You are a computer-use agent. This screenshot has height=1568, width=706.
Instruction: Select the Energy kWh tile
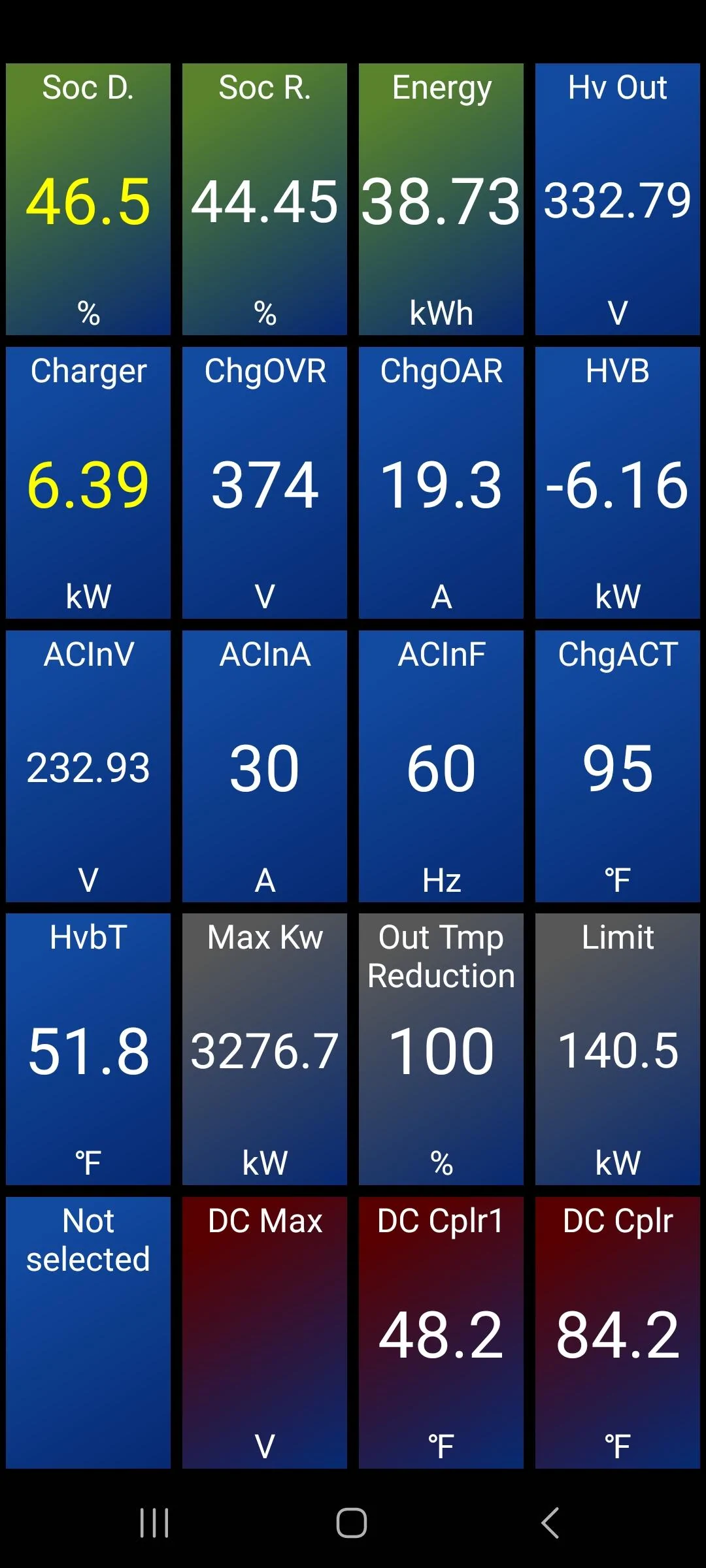441,199
